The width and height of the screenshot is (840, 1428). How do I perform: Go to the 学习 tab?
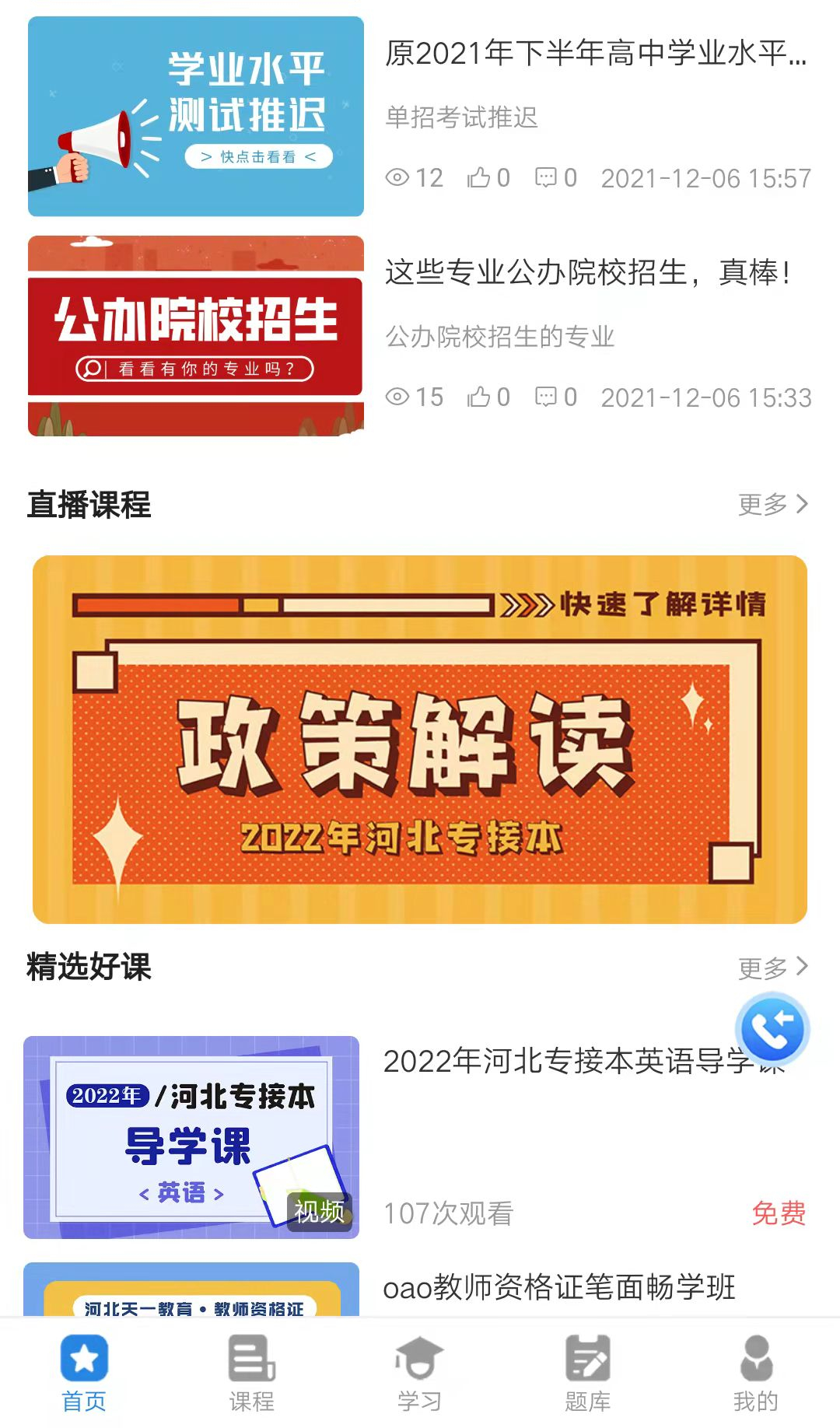[420, 1374]
